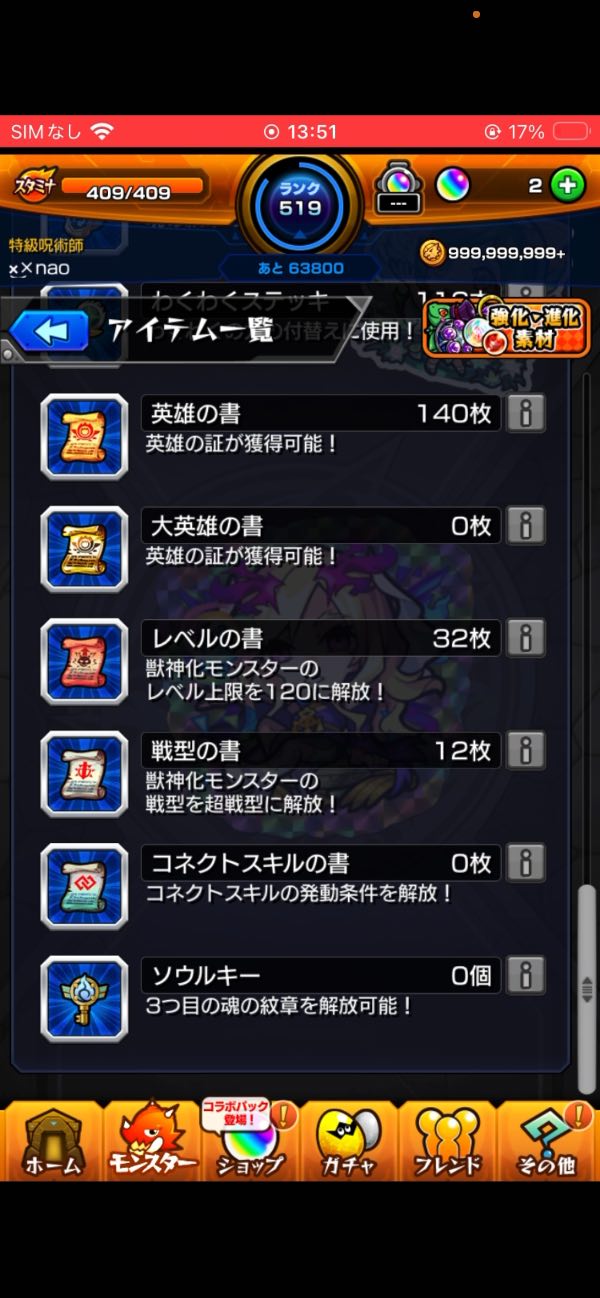This screenshot has height=1298, width=600.
Task: Open the その他 tab
Action: tap(548, 1142)
